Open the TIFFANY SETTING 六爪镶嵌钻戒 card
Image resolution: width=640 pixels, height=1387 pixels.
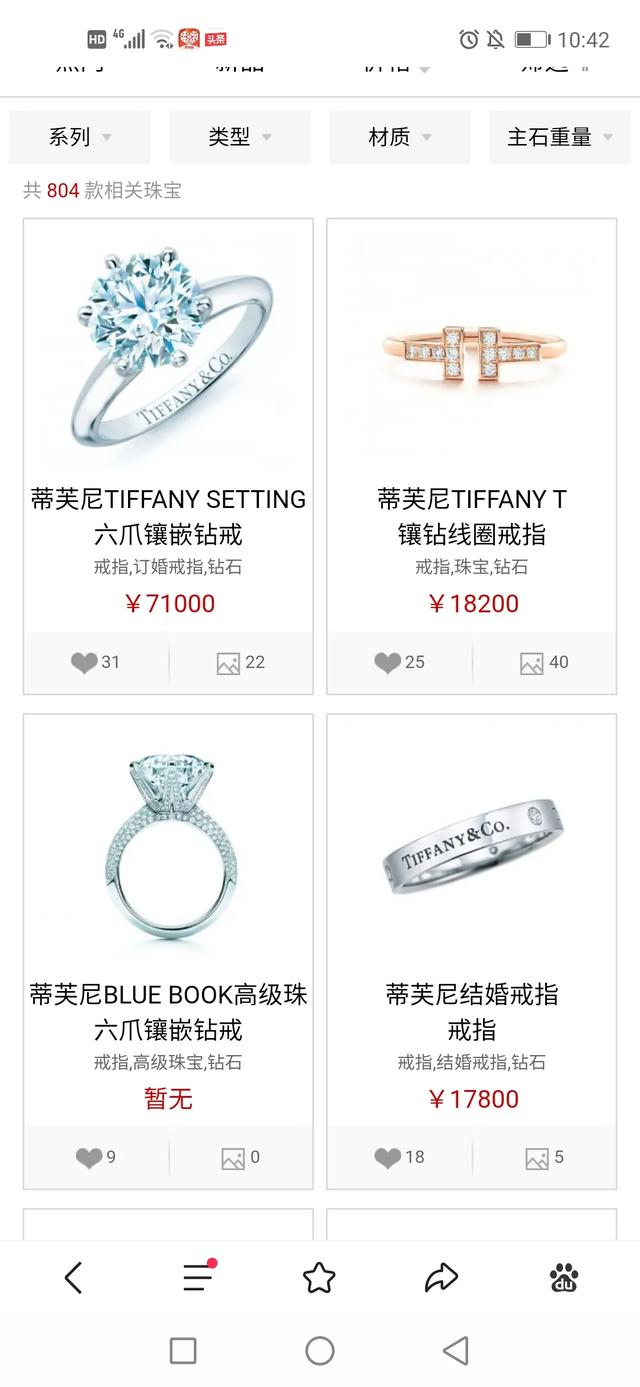coord(168,420)
